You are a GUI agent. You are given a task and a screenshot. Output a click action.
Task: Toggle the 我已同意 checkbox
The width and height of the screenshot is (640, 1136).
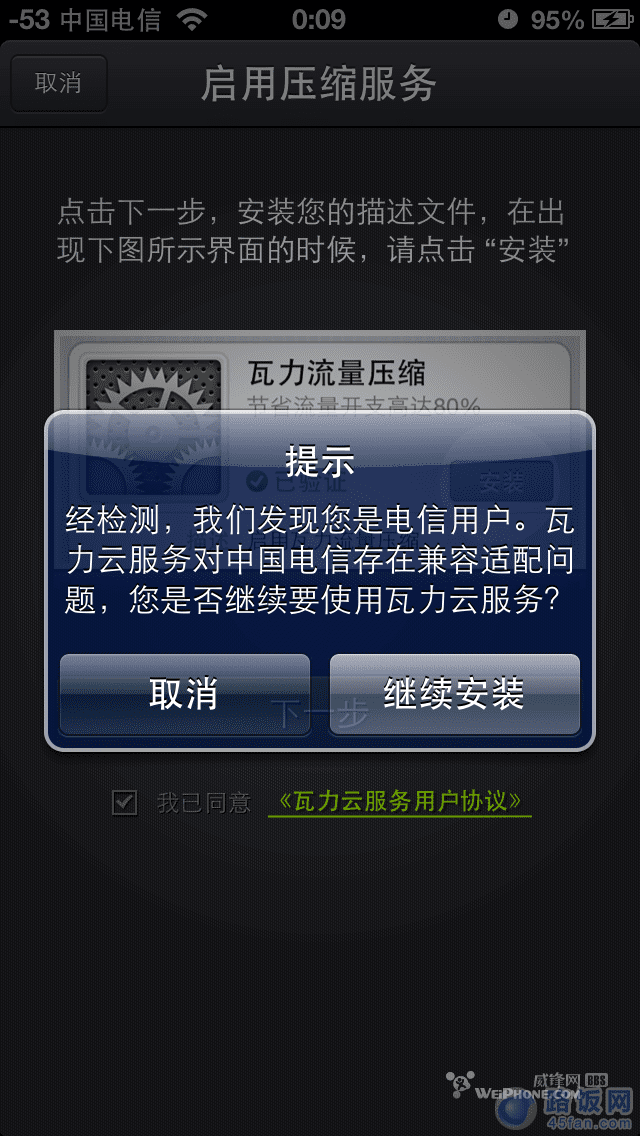click(x=124, y=802)
